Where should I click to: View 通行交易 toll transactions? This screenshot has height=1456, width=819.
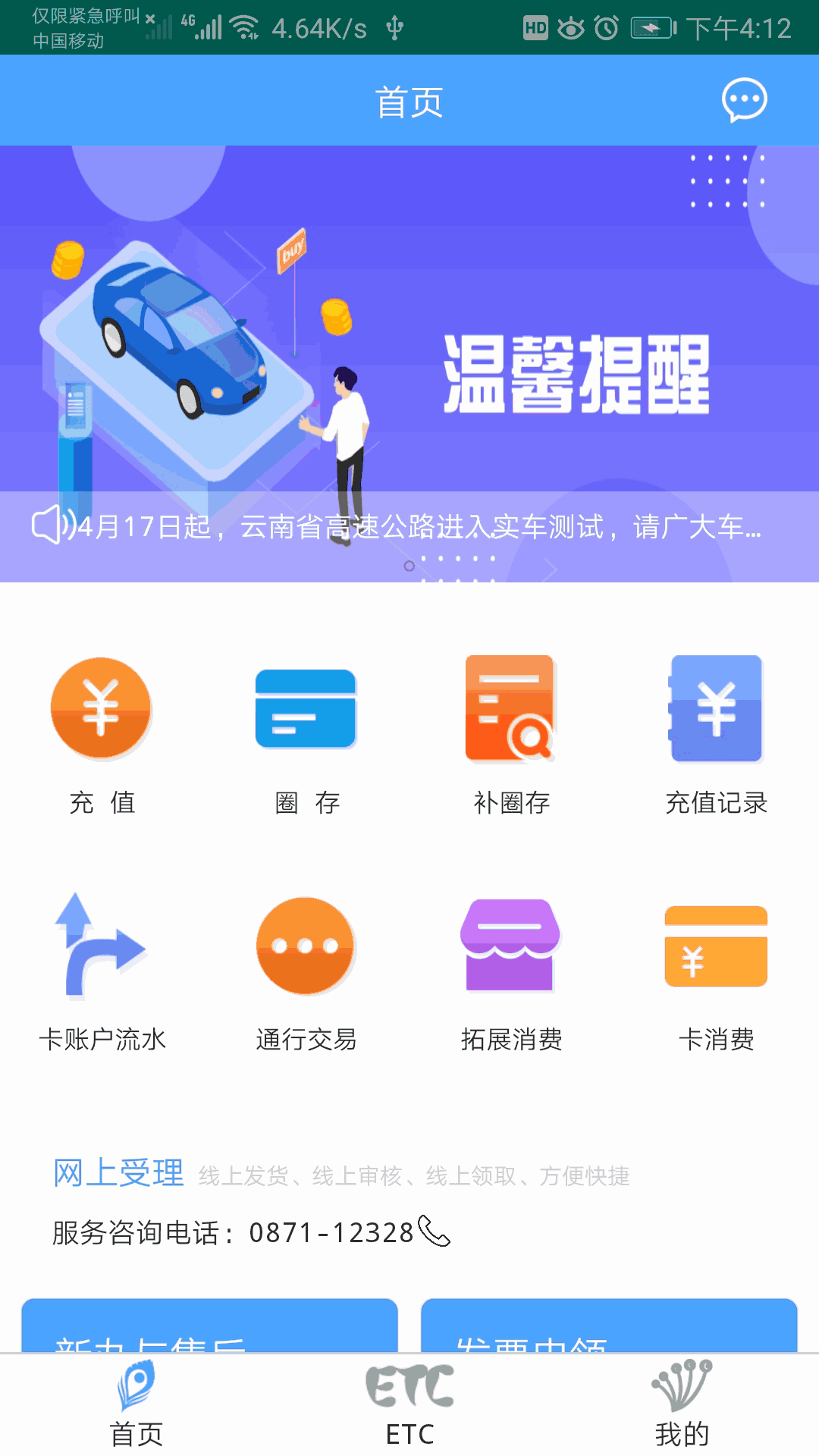pos(306,972)
